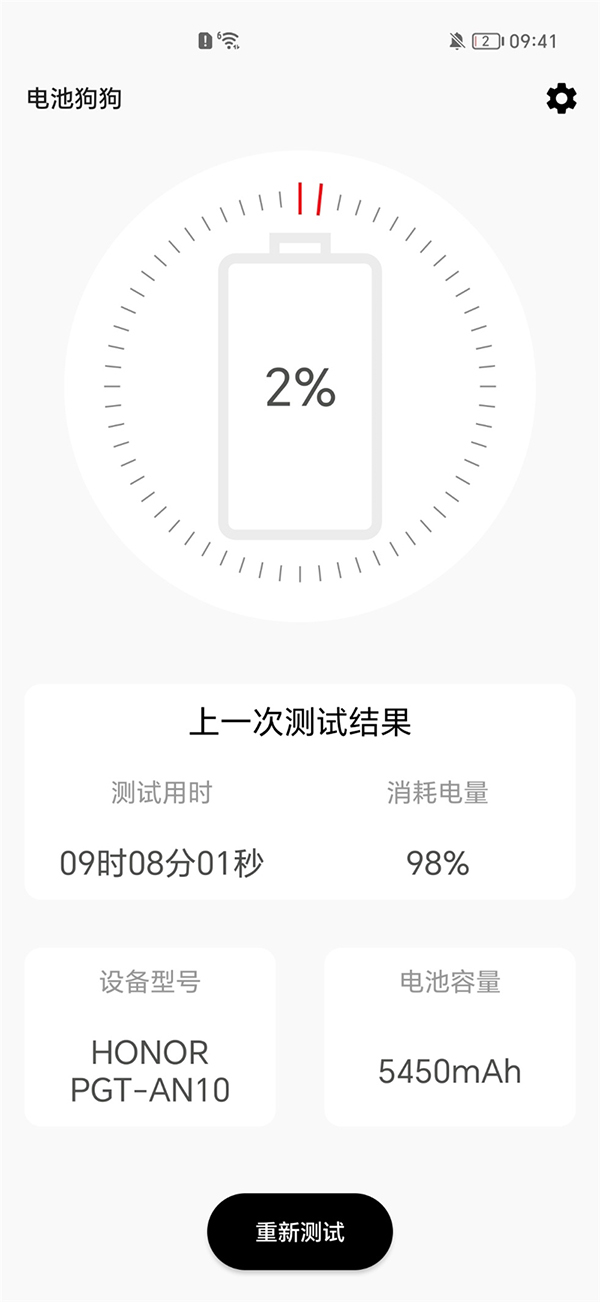
Task: Tap the 重新测试 button
Action: pyautogui.click(x=300, y=1231)
